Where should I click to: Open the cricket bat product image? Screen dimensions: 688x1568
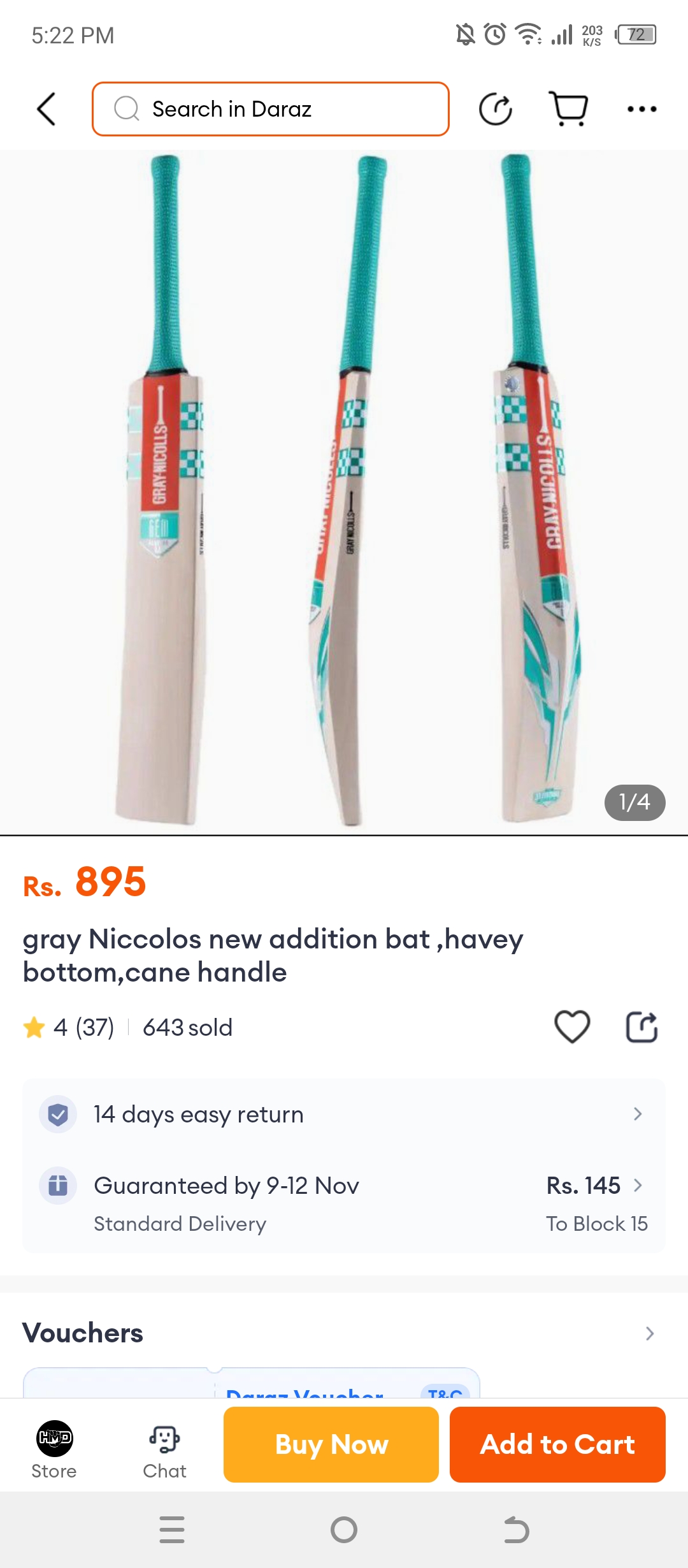(344, 491)
